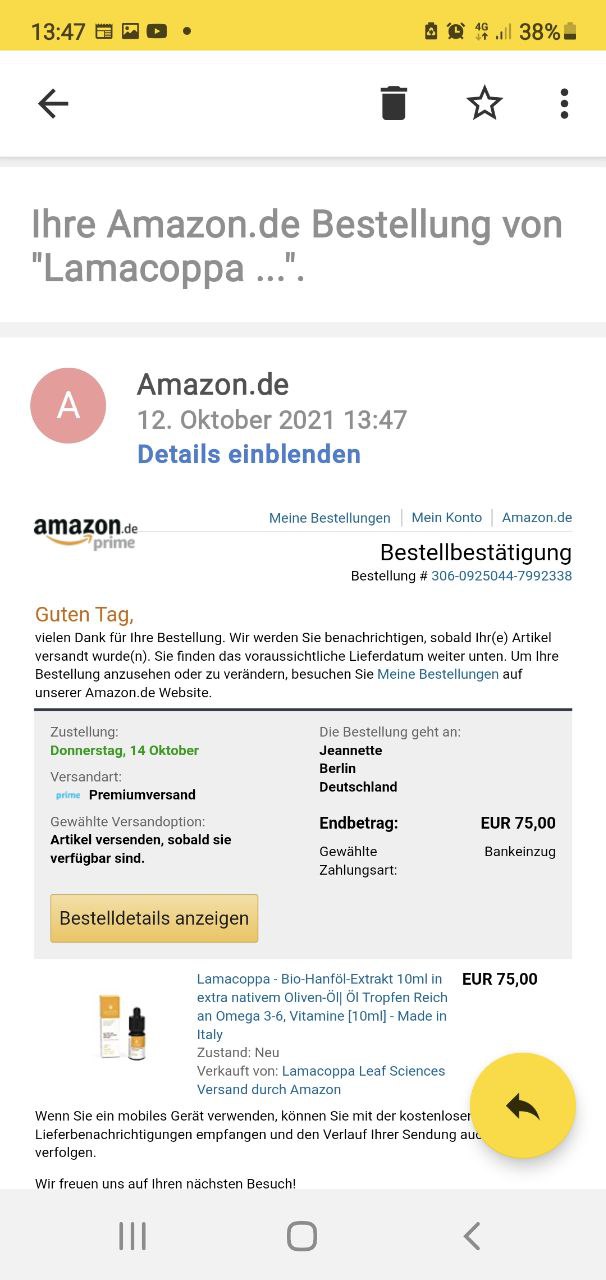Tap Details einblenden to show sender details
606x1280 pixels.
pos(248,454)
